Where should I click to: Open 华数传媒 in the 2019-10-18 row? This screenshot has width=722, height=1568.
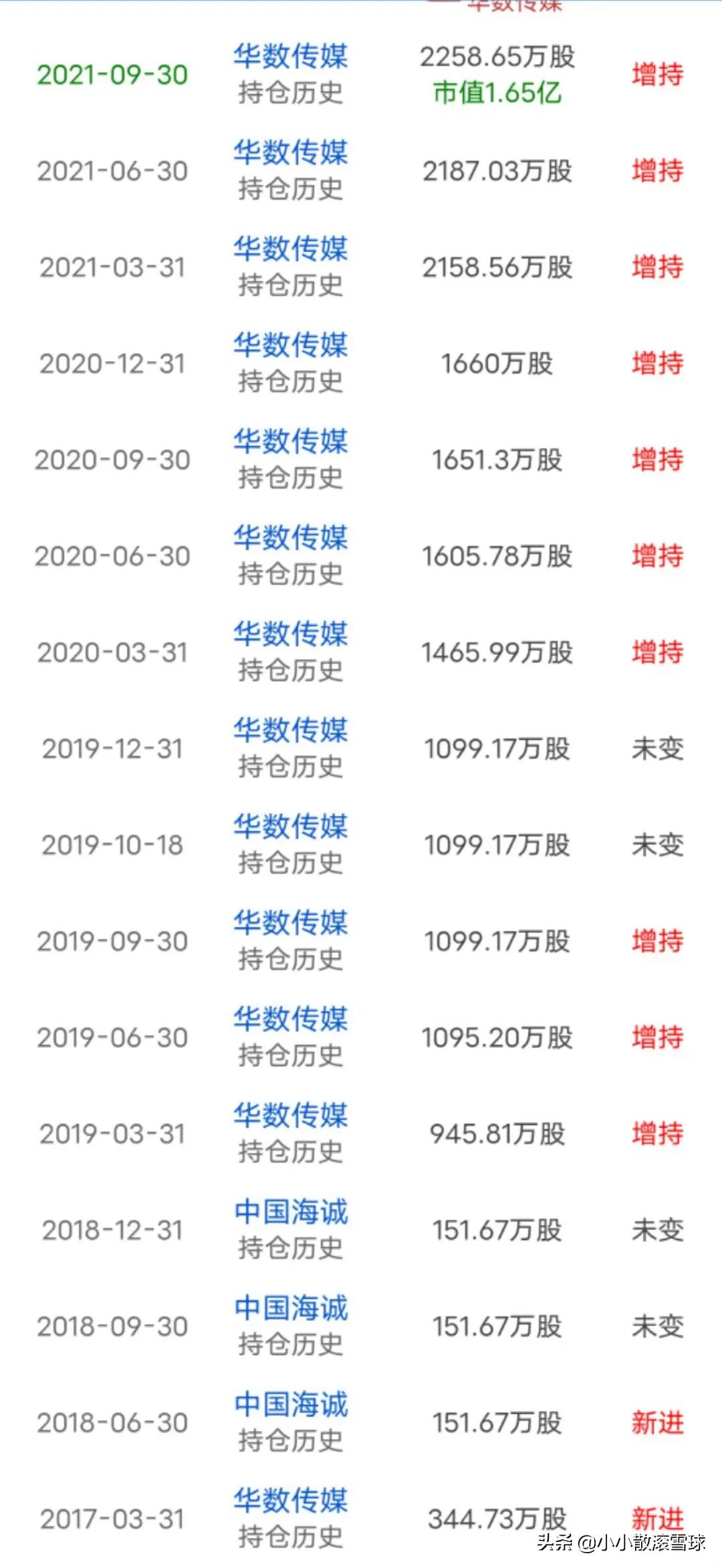click(291, 827)
